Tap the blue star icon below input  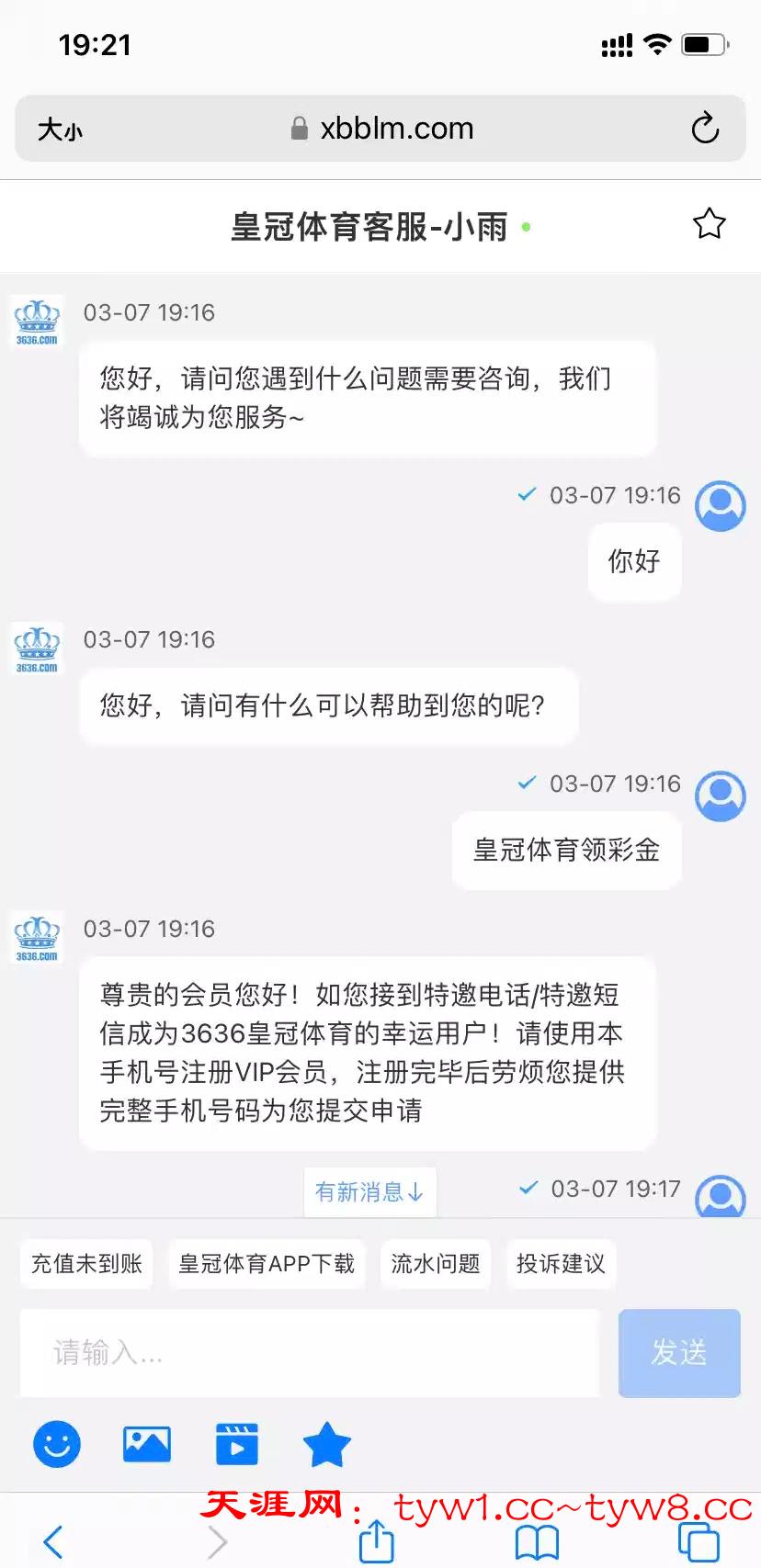pyautogui.click(x=326, y=1445)
